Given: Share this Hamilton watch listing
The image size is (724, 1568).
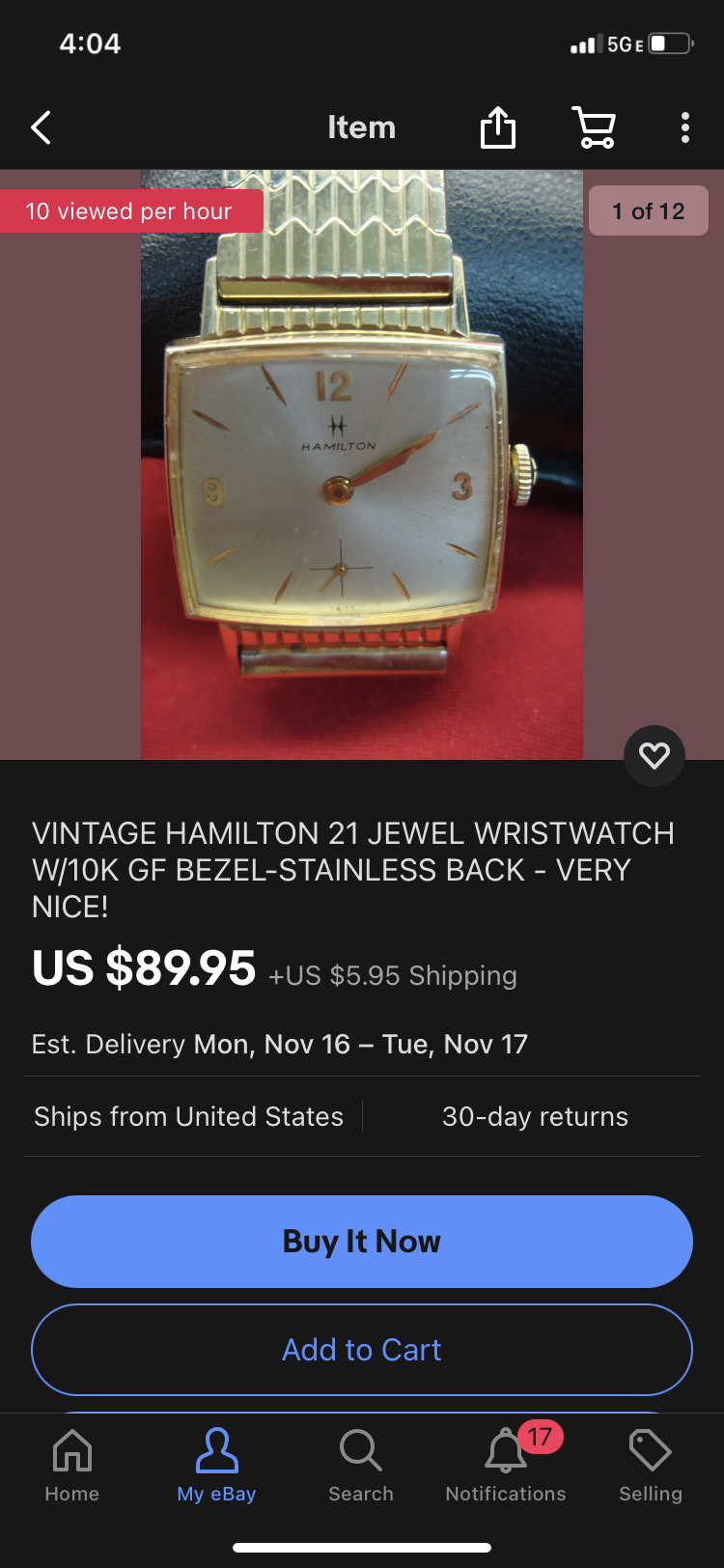Looking at the screenshot, I should (498, 127).
